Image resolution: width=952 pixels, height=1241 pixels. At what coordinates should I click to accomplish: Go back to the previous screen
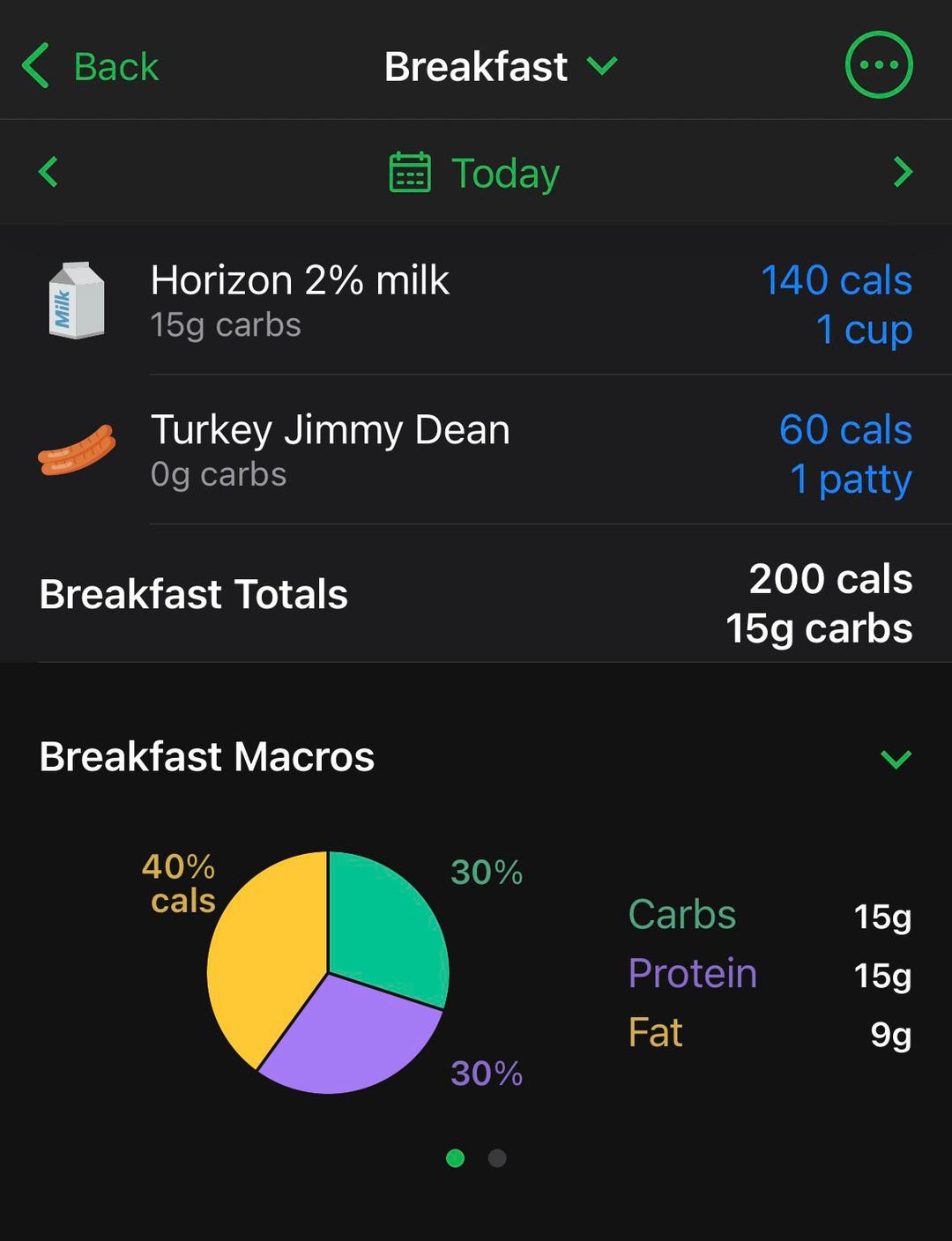(90, 67)
